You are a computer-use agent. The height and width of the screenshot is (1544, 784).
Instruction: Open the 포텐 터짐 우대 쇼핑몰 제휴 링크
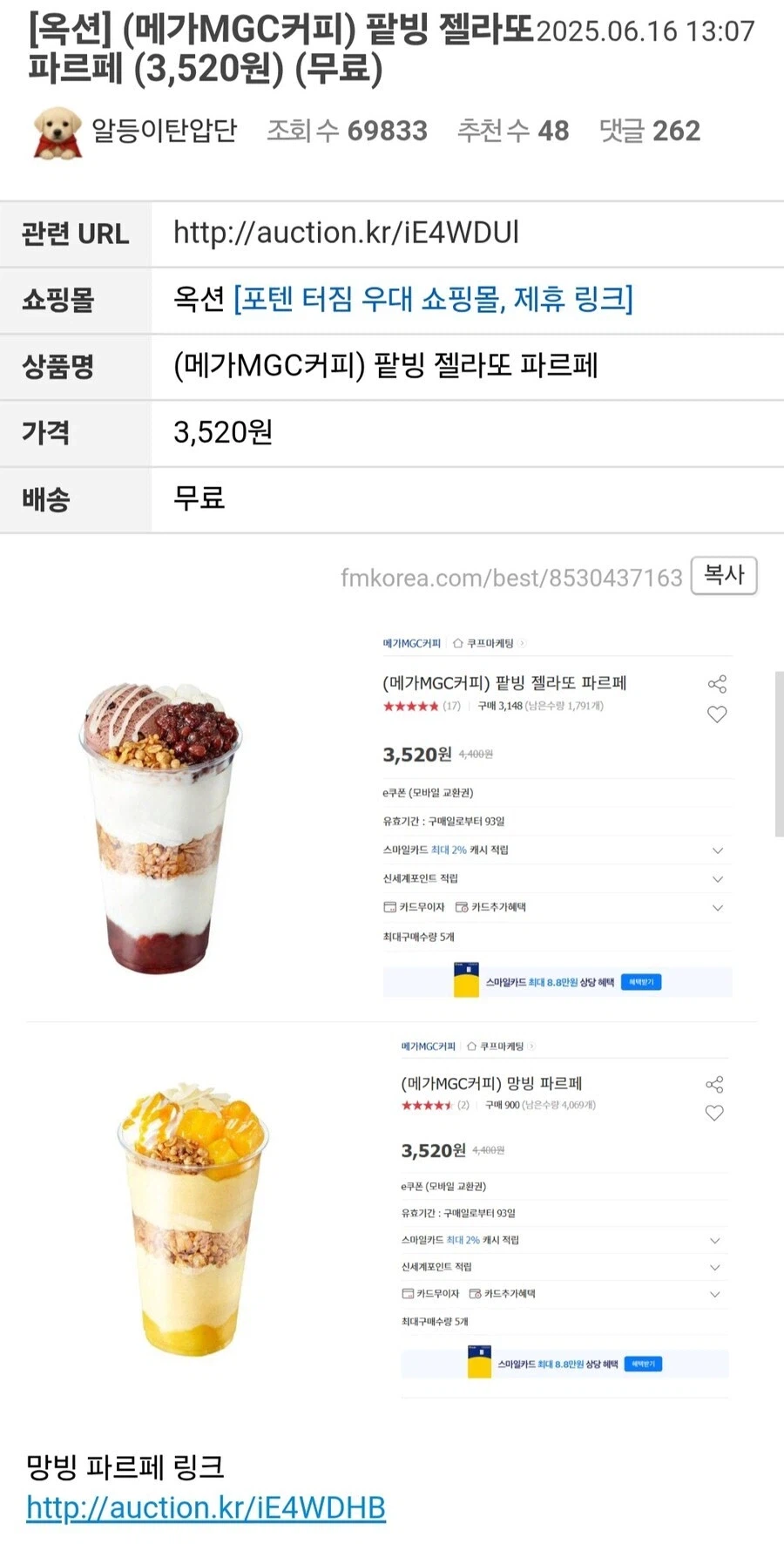(433, 299)
